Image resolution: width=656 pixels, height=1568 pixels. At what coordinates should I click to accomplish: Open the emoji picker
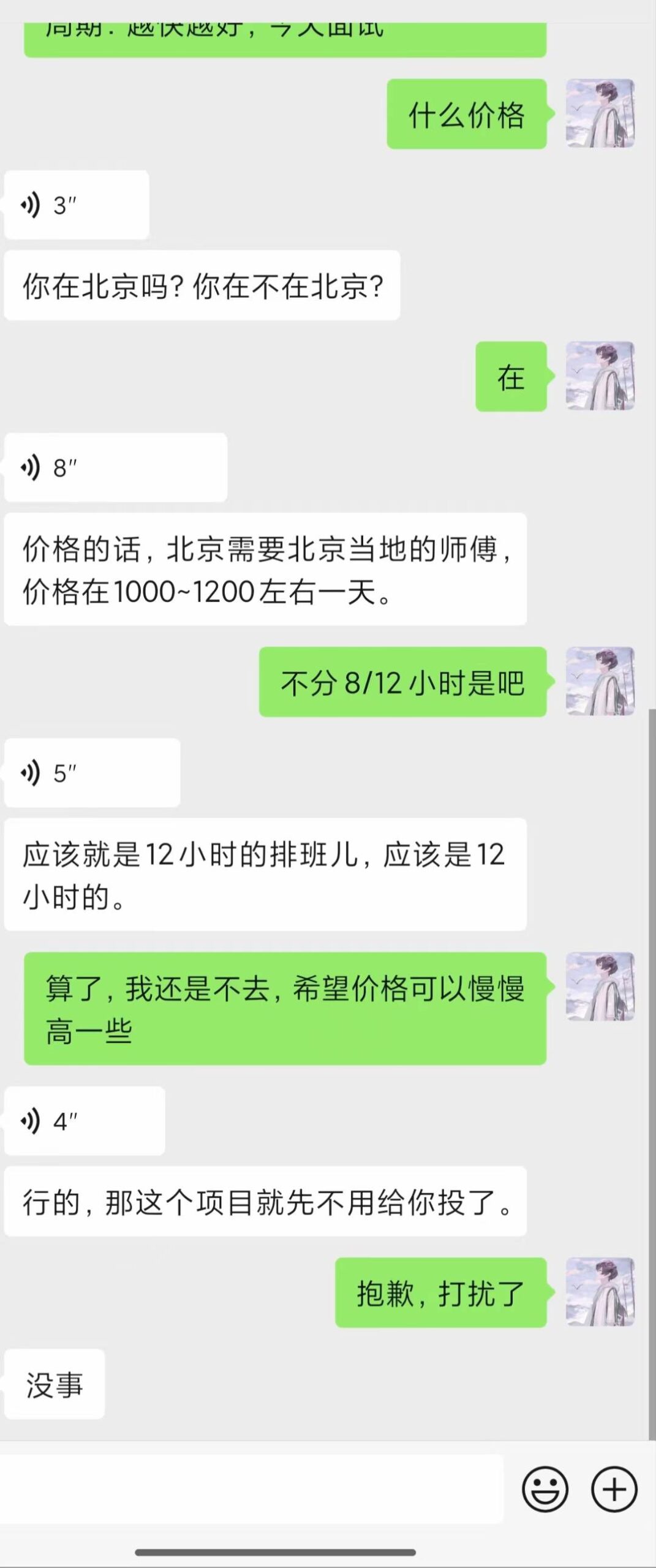click(x=546, y=1487)
